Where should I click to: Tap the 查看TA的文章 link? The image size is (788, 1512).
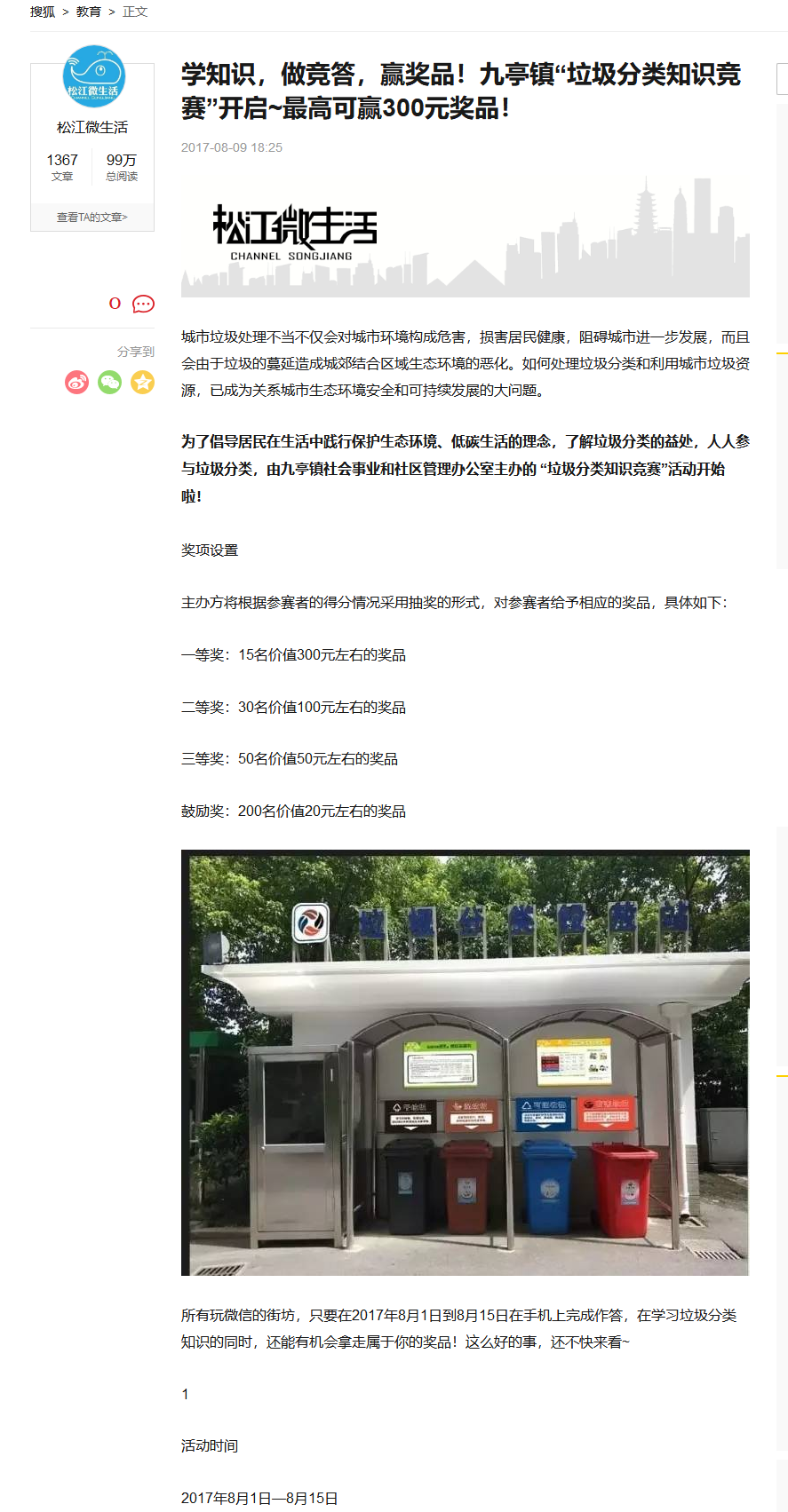[x=92, y=218]
